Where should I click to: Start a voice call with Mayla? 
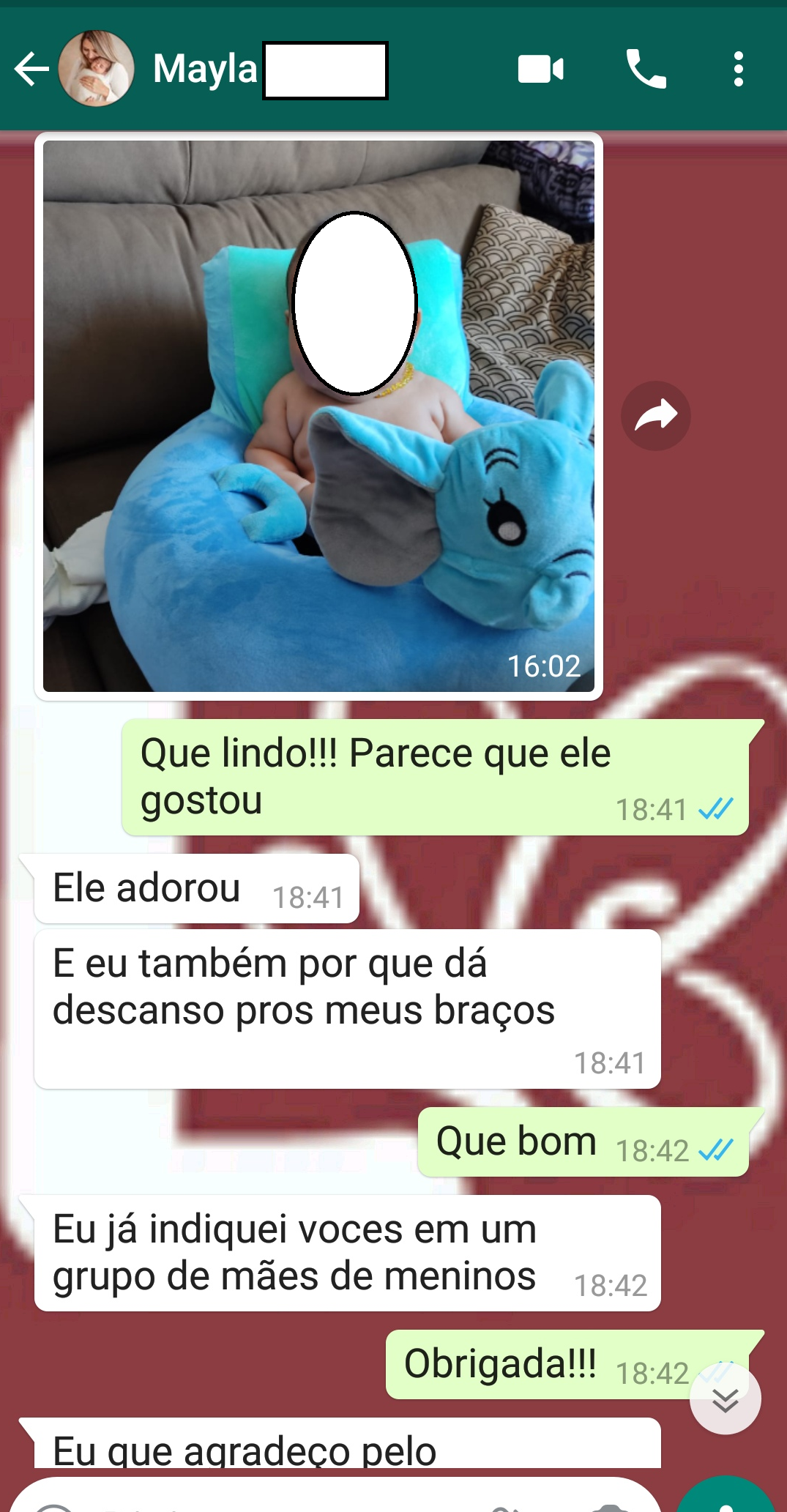click(x=646, y=70)
